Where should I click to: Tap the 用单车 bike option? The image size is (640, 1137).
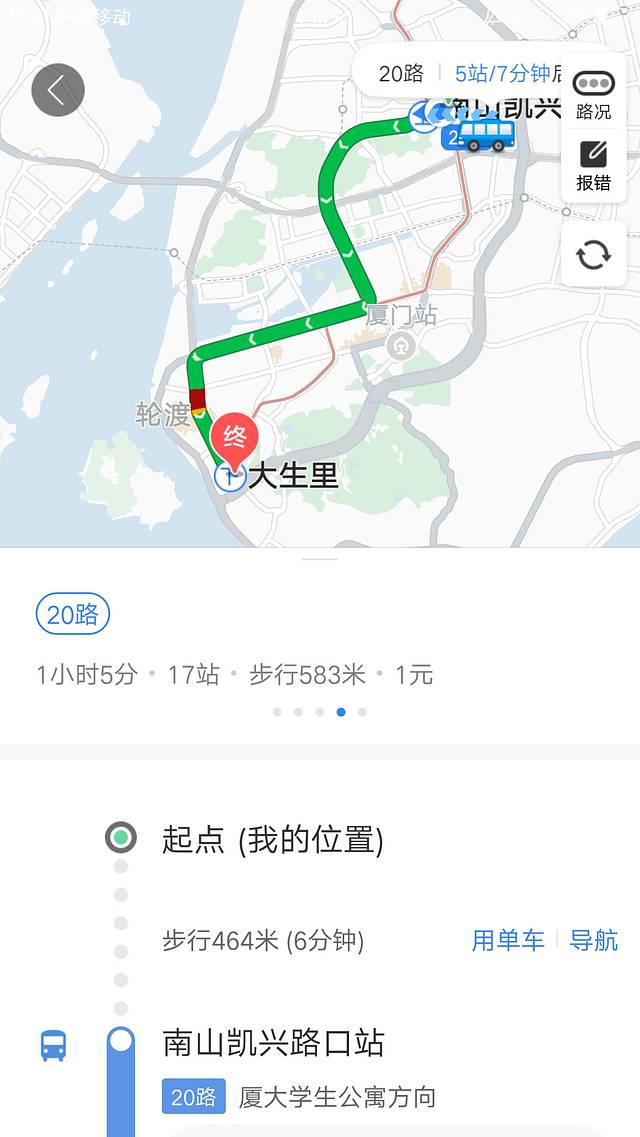click(508, 940)
